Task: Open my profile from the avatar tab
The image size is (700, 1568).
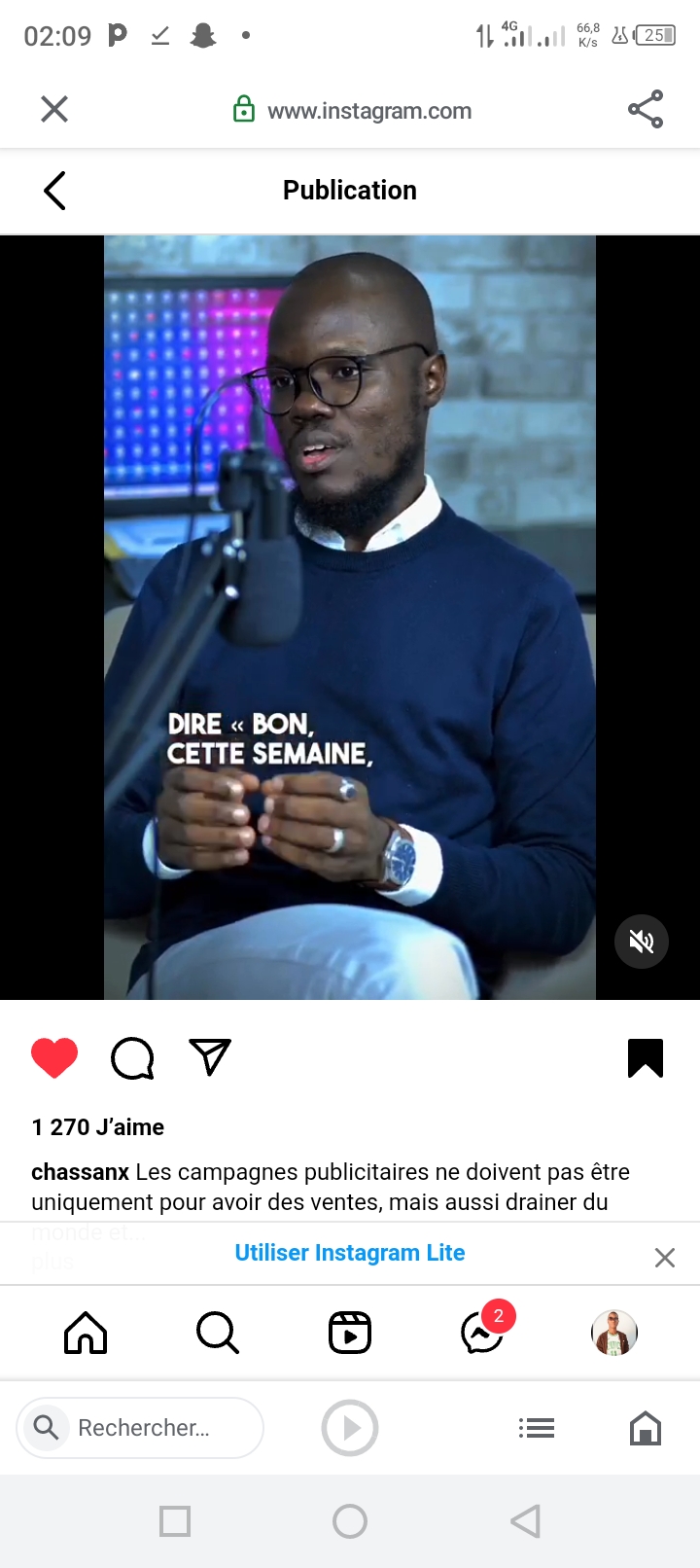Action: [614, 1333]
